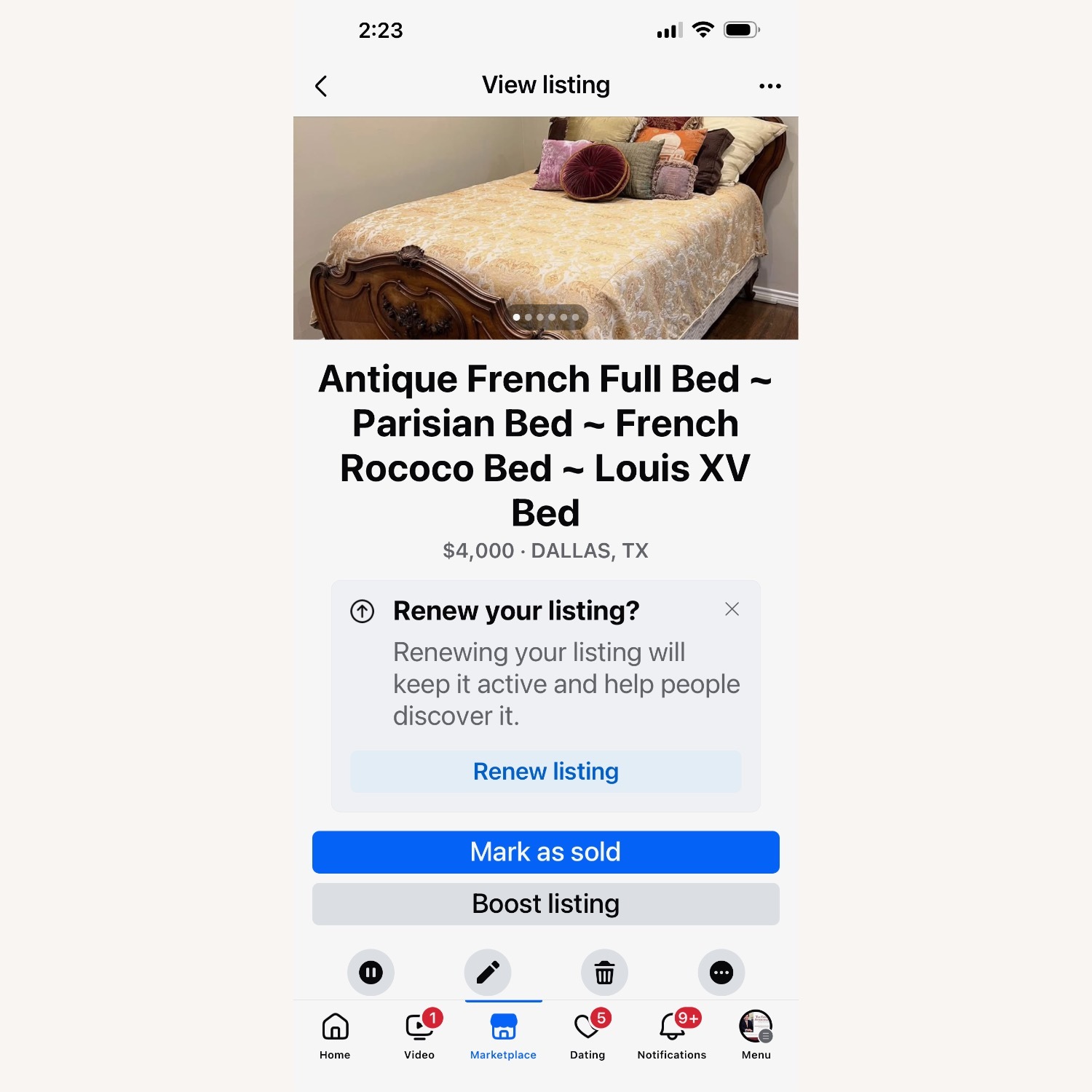This screenshot has height=1092, width=1092.
Task: Go to the Dating tab
Action: click(587, 1035)
